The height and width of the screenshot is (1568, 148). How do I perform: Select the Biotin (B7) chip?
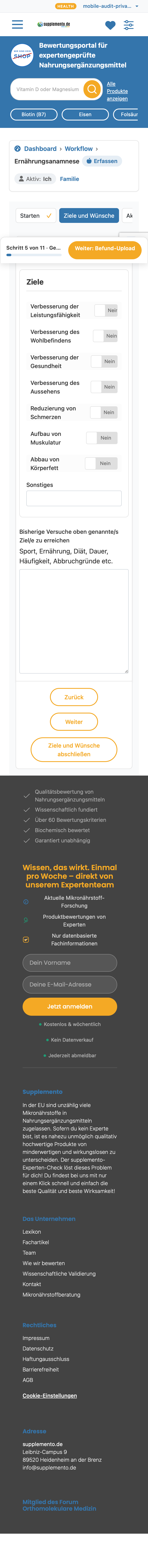click(34, 115)
